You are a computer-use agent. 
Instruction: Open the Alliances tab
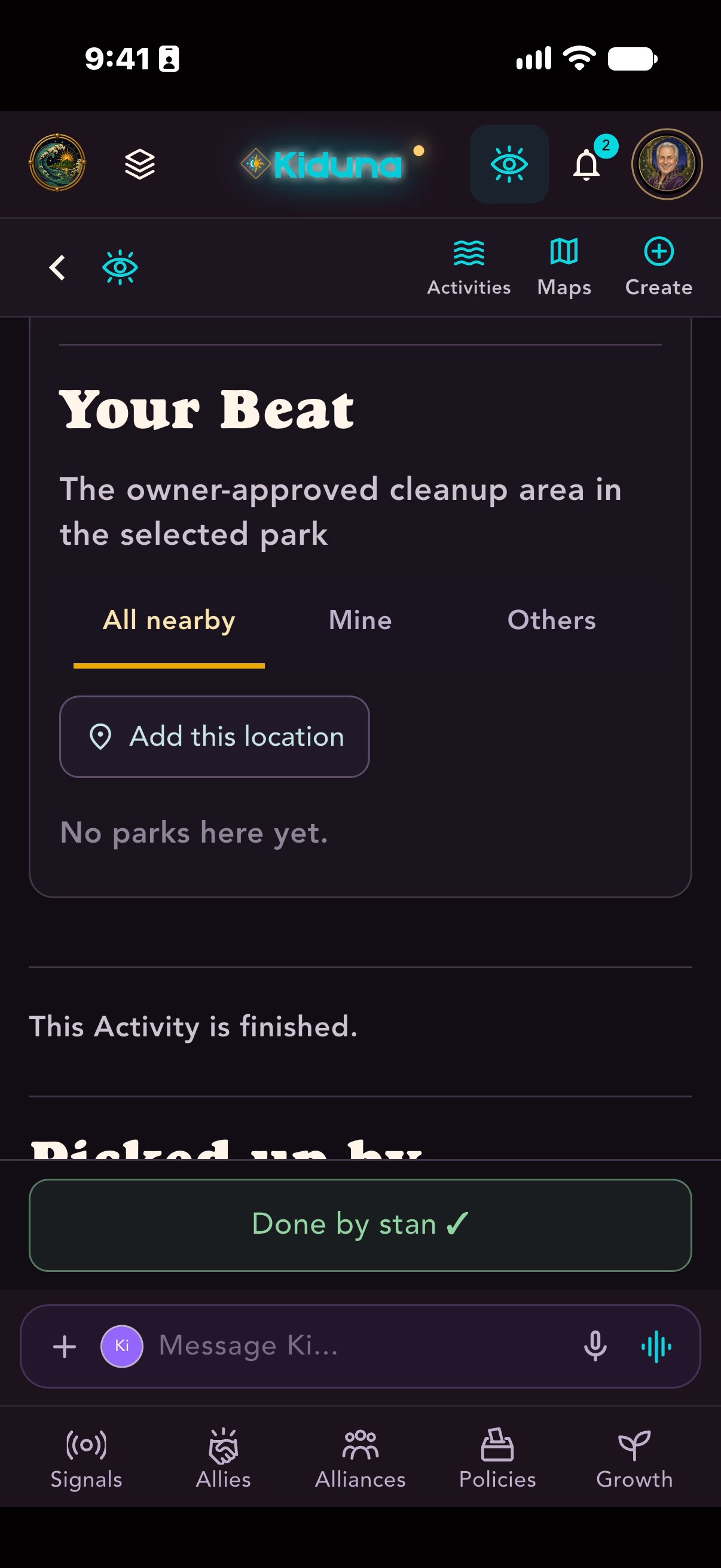[x=360, y=1459]
